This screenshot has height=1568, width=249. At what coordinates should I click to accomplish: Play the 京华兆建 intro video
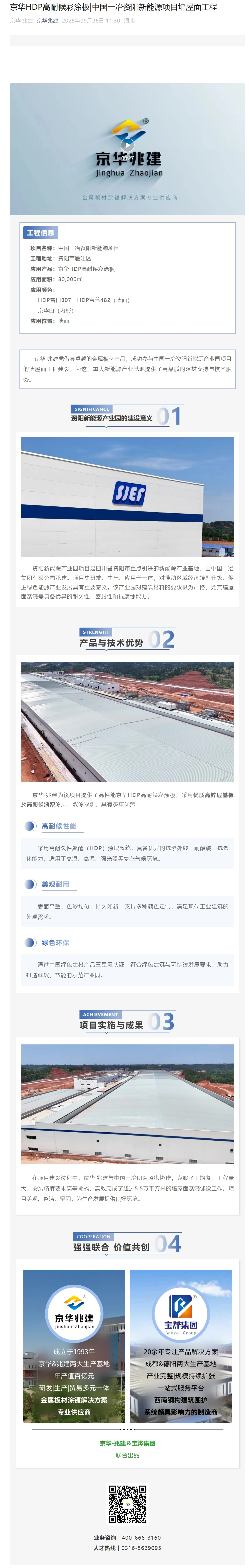(x=127, y=145)
